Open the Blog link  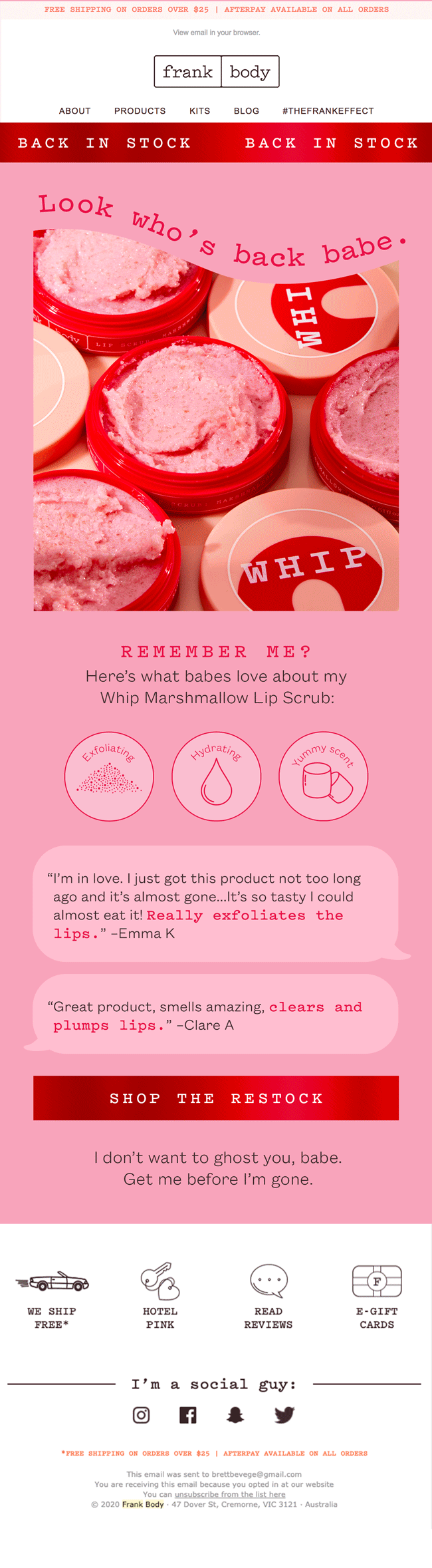(x=246, y=111)
